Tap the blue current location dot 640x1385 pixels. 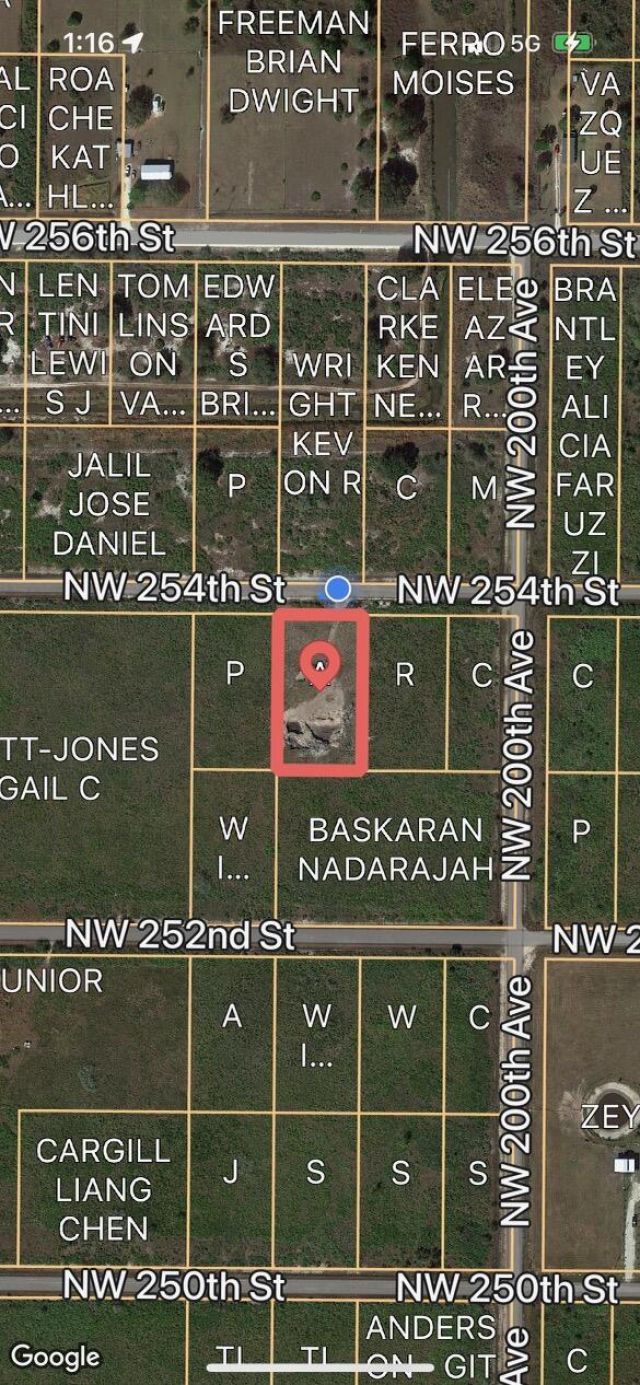(339, 588)
